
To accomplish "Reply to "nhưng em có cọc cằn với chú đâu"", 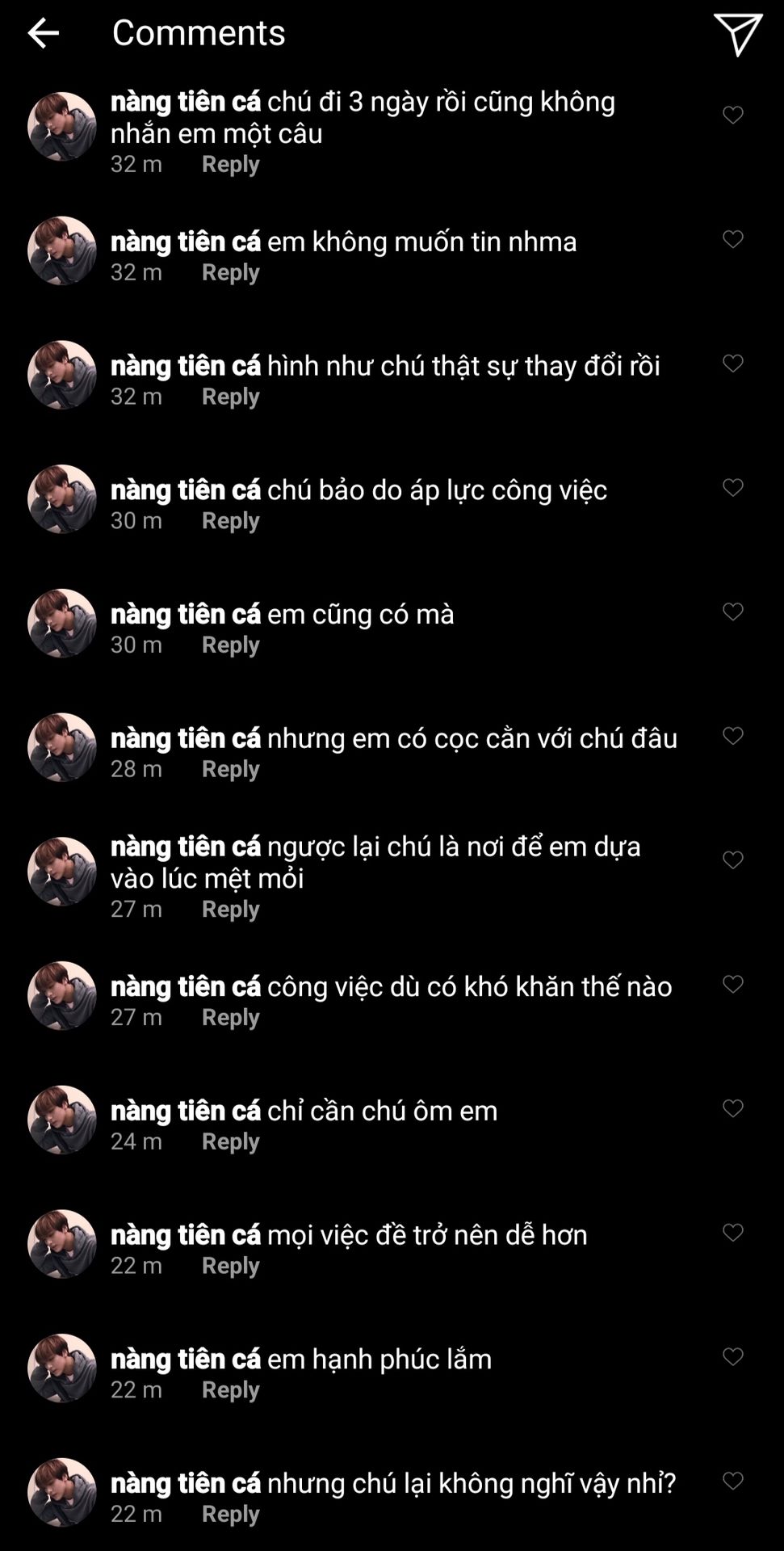I will point(230,768).
